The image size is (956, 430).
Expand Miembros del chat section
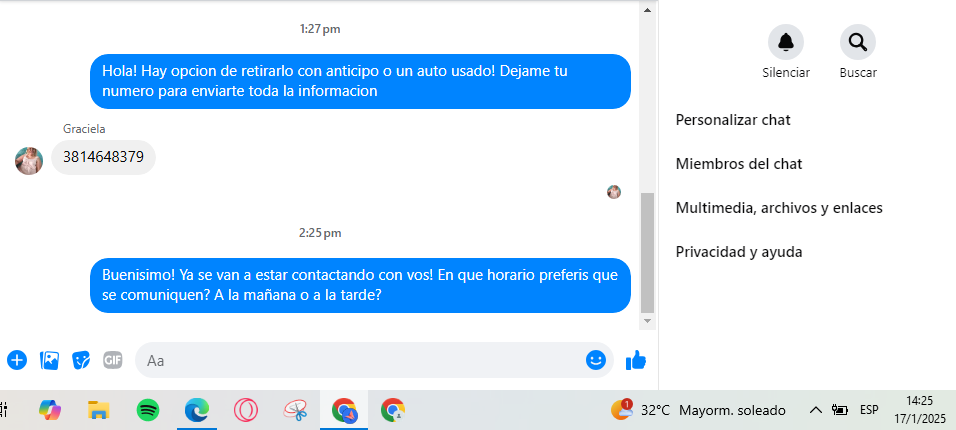coord(739,164)
